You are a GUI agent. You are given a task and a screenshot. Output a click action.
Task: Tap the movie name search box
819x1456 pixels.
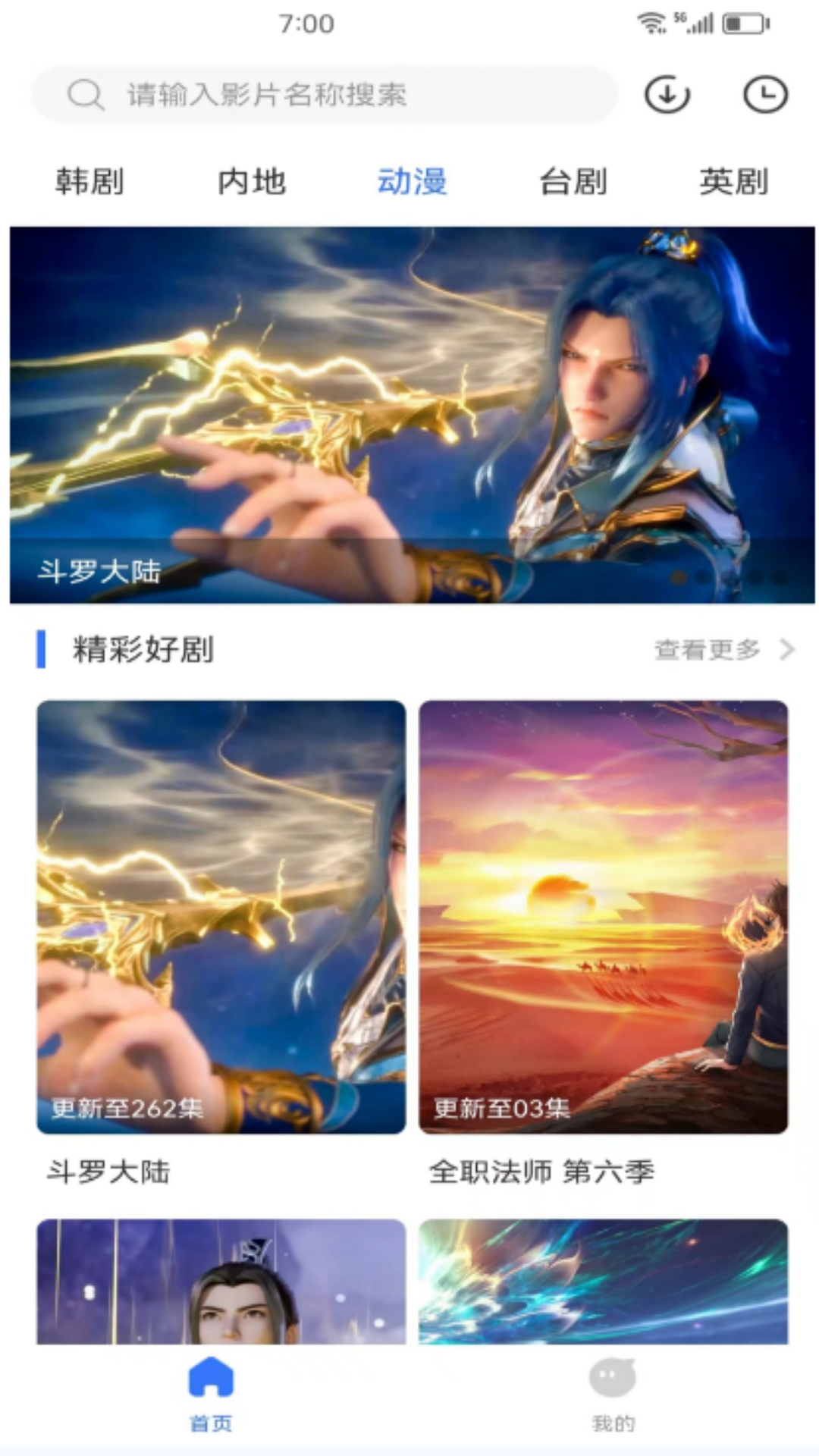pos(326,95)
